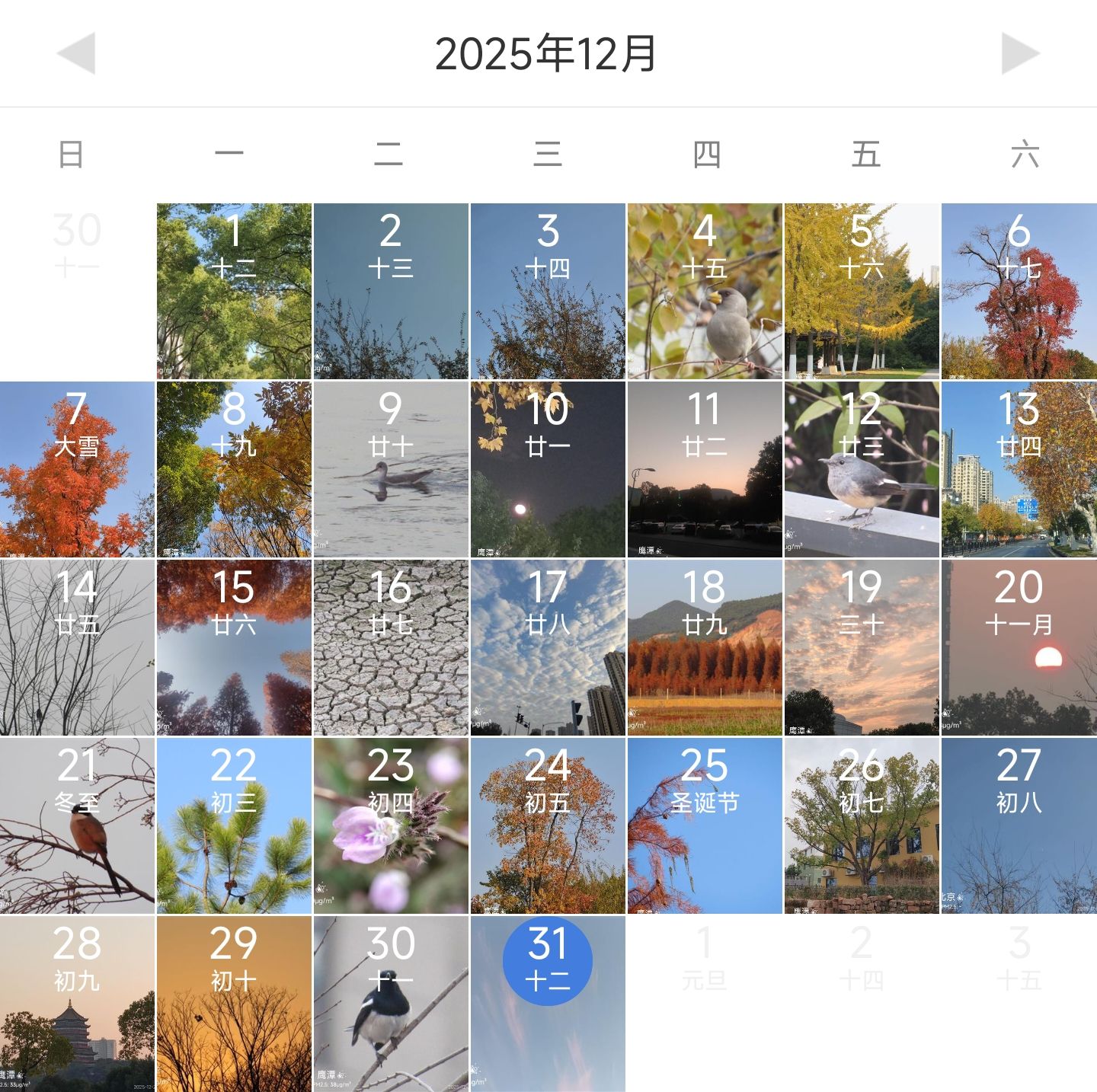
Task: Open the December 4 bird photo
Action: (x=705, y=291)
